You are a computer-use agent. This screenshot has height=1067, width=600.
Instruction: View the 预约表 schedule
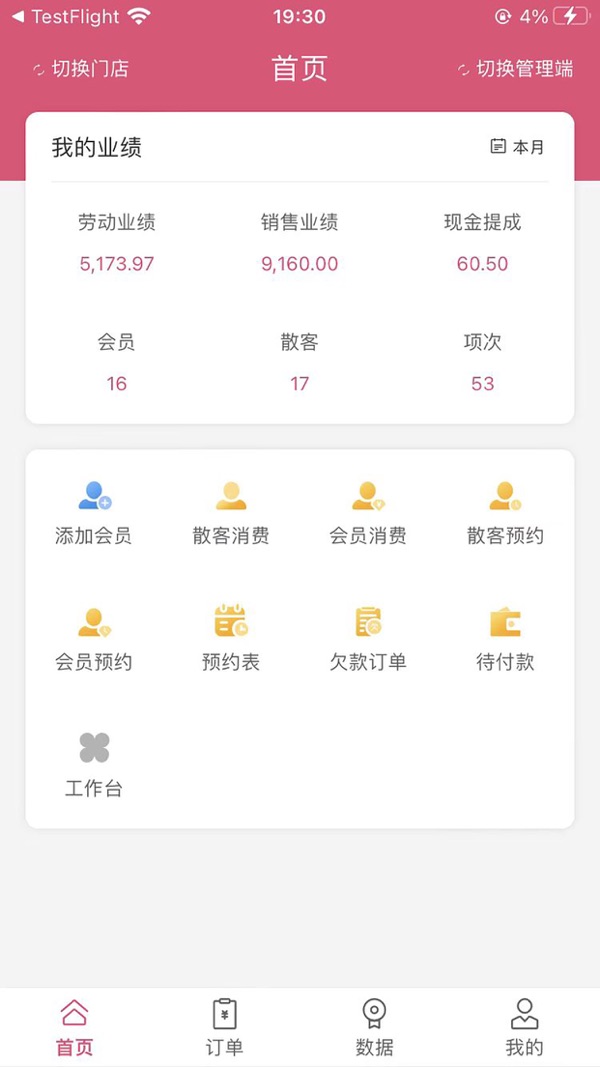coord(231,638)
